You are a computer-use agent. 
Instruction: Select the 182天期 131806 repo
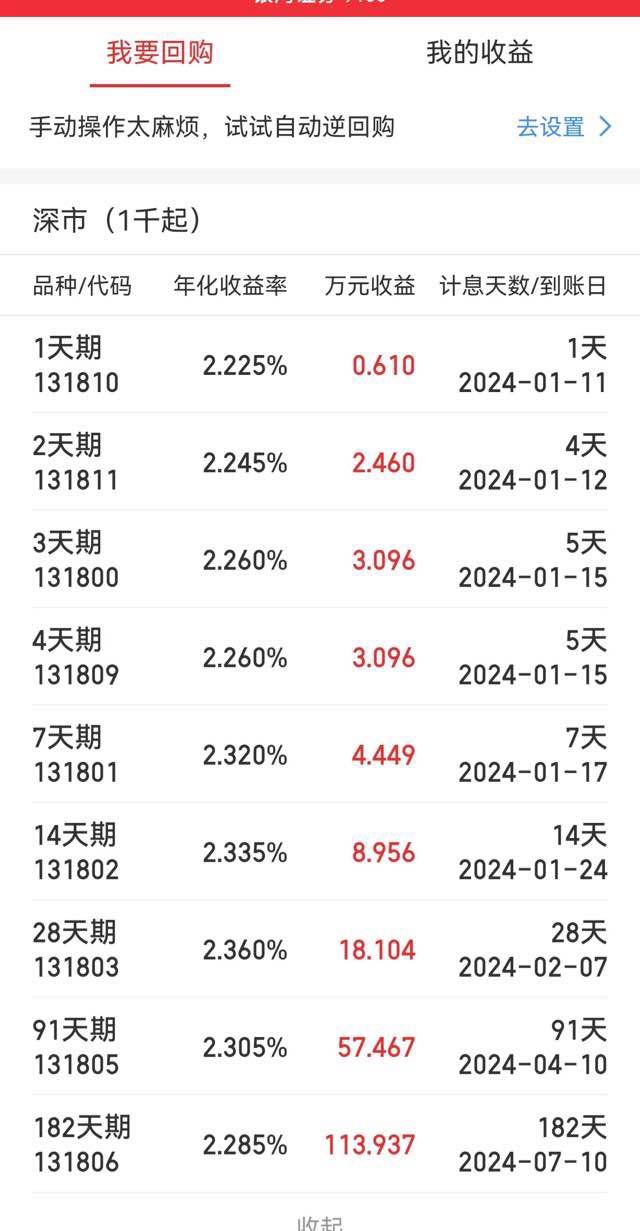click(320, 1144)
